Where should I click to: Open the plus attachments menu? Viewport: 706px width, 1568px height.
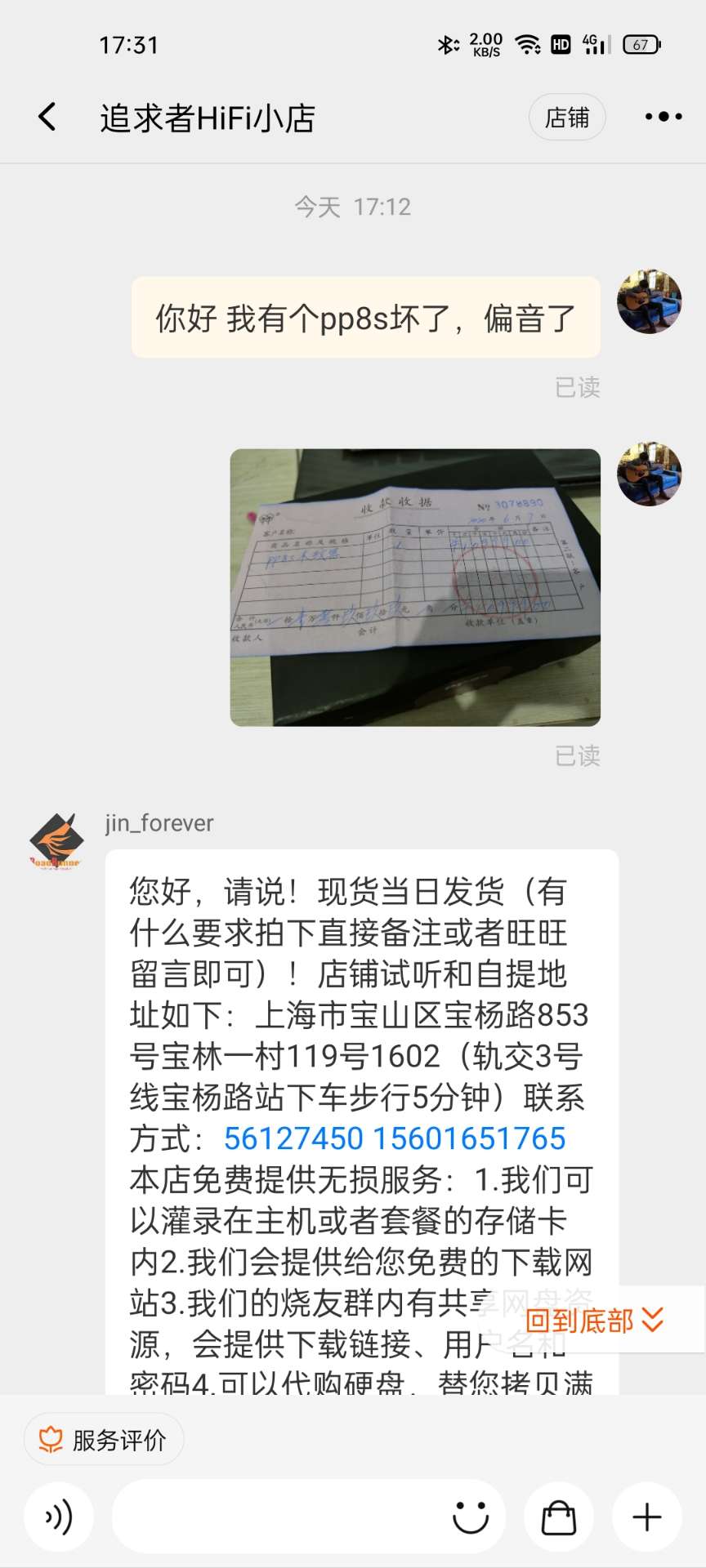[x=647, y=1517]
